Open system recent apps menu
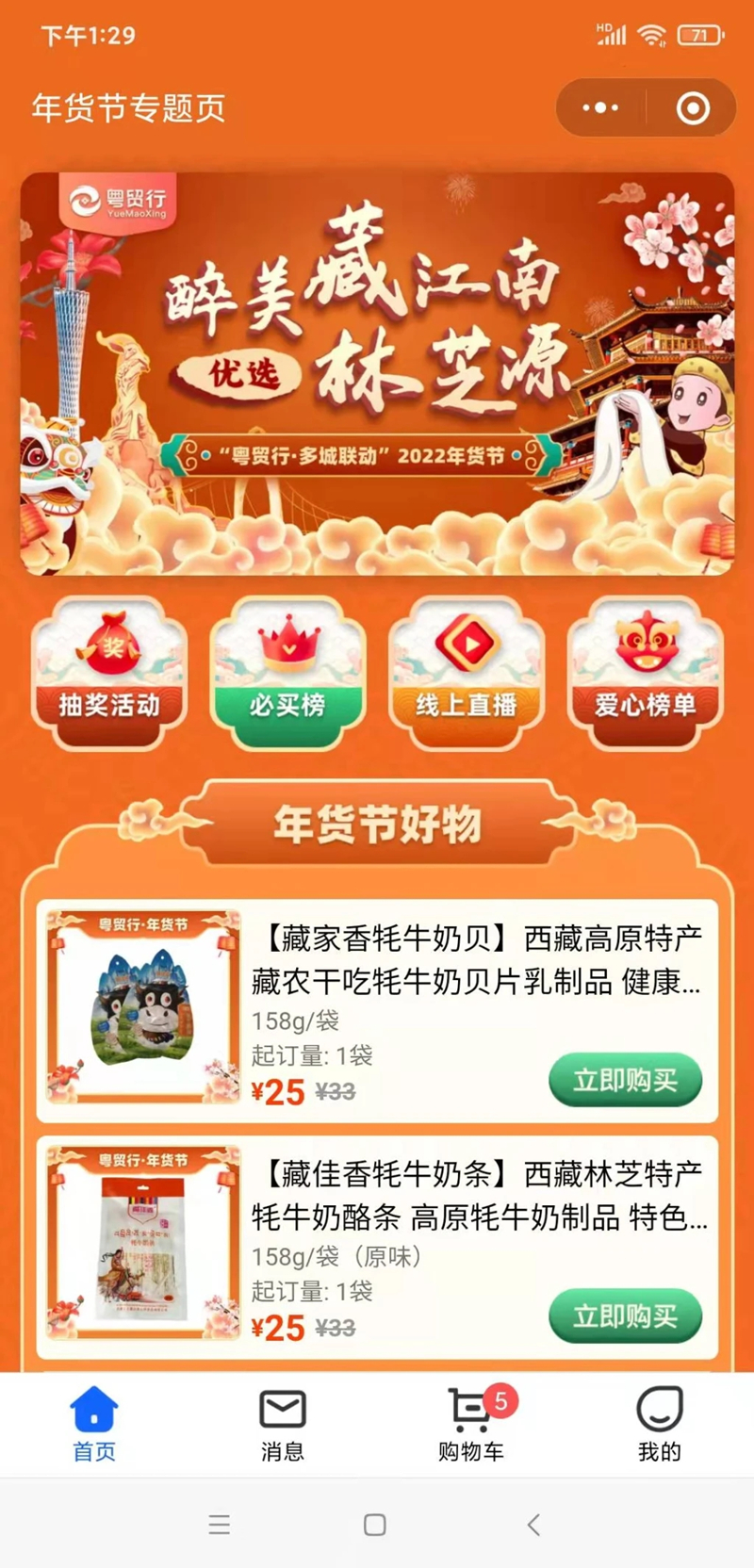Viewport: 754px width, 1568px height. 220,1525
